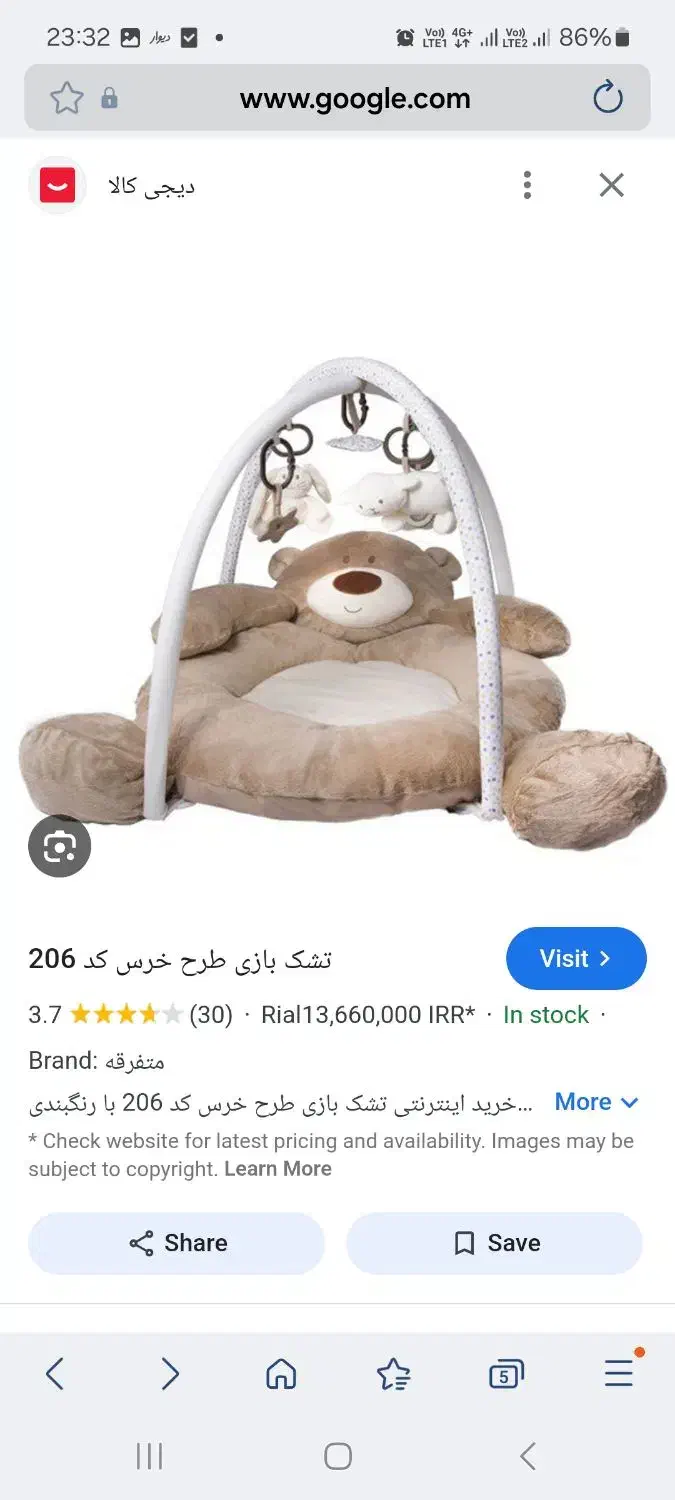The height and width of the screenshot is (1500, 675).
Task: Close the image preview panel
Action: pyautogui.click(x=611, y=185)
